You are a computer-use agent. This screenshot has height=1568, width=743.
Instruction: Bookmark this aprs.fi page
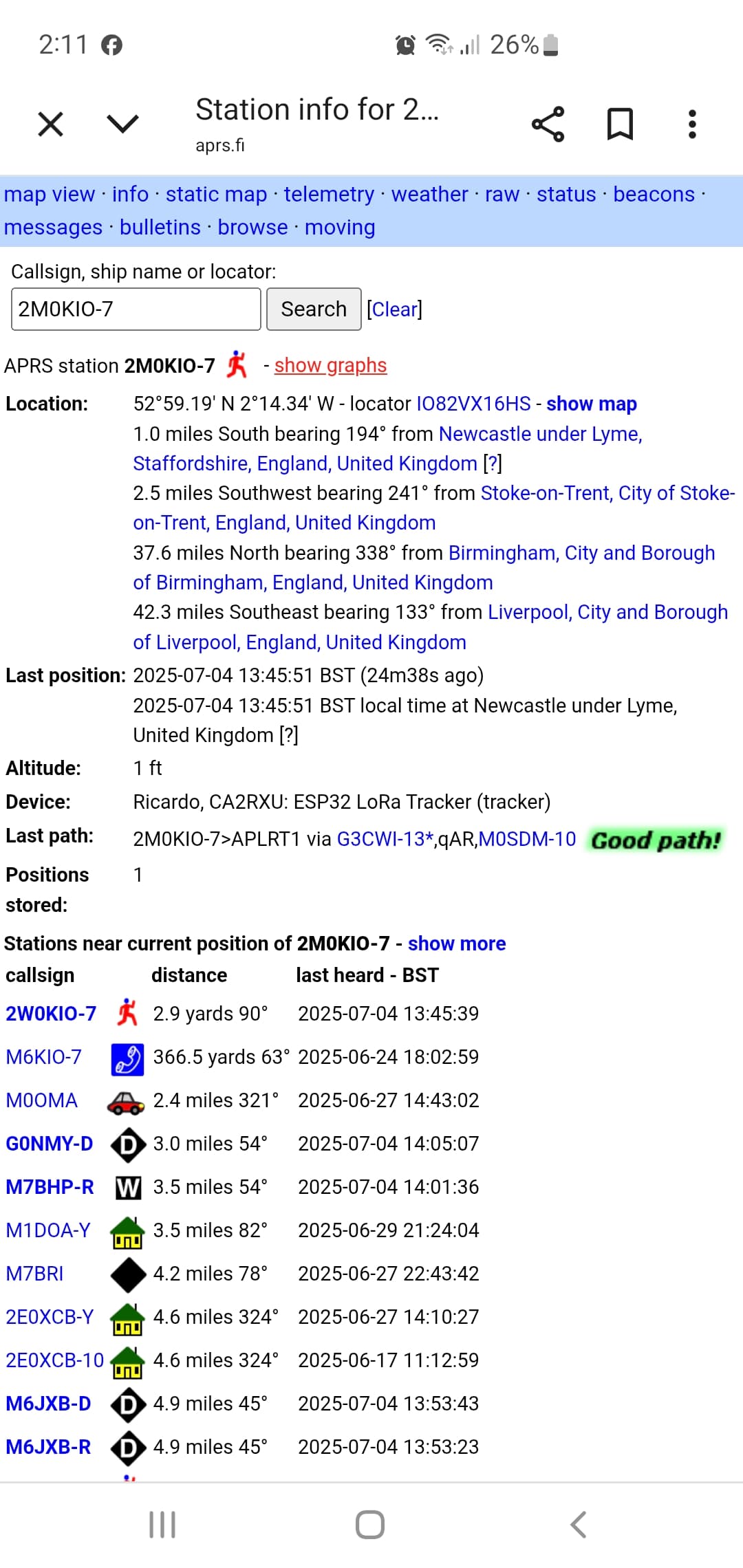coord(620,124)
